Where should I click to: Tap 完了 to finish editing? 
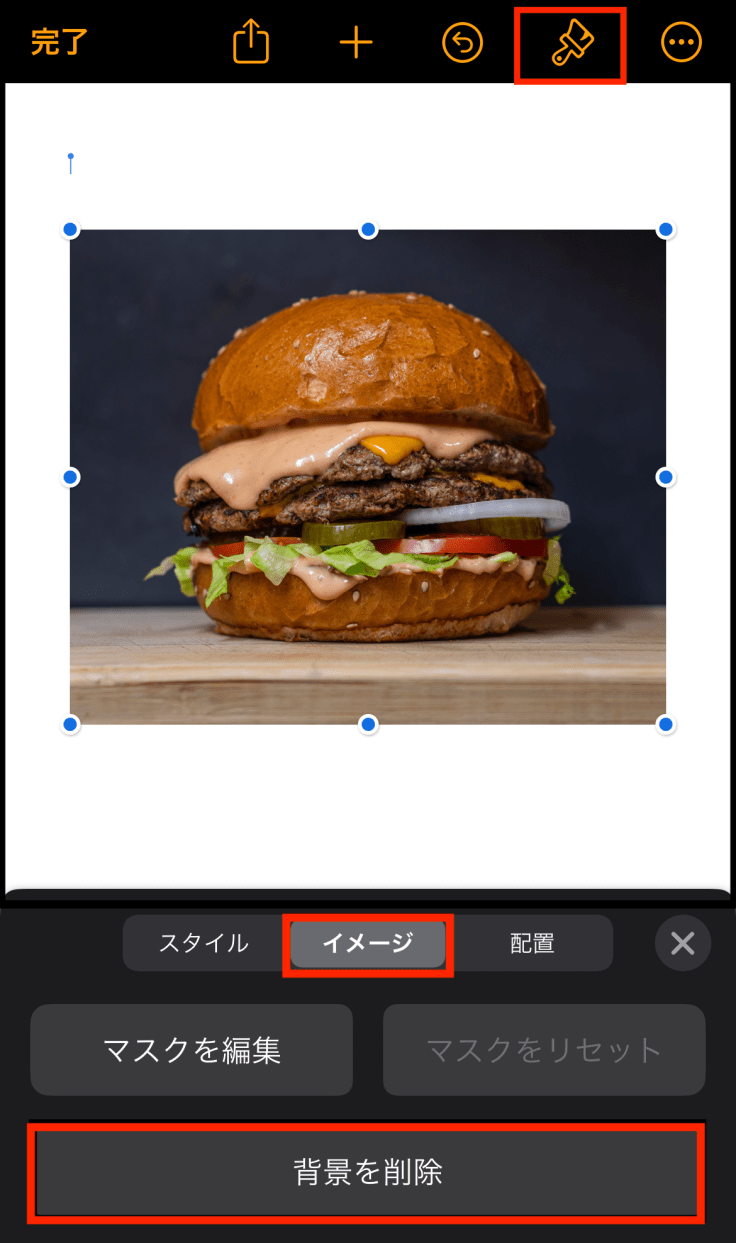57,42
